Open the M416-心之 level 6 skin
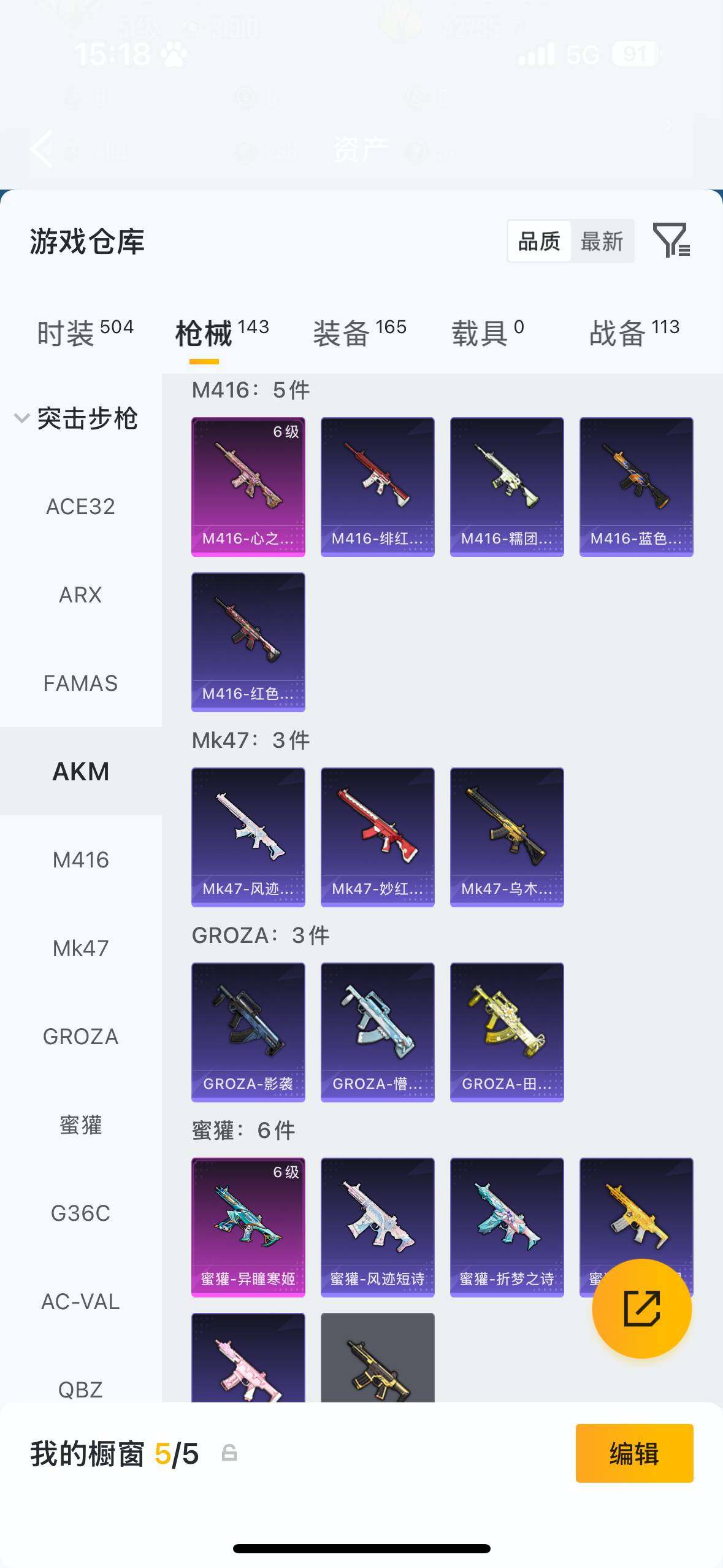 coord(248,487)
